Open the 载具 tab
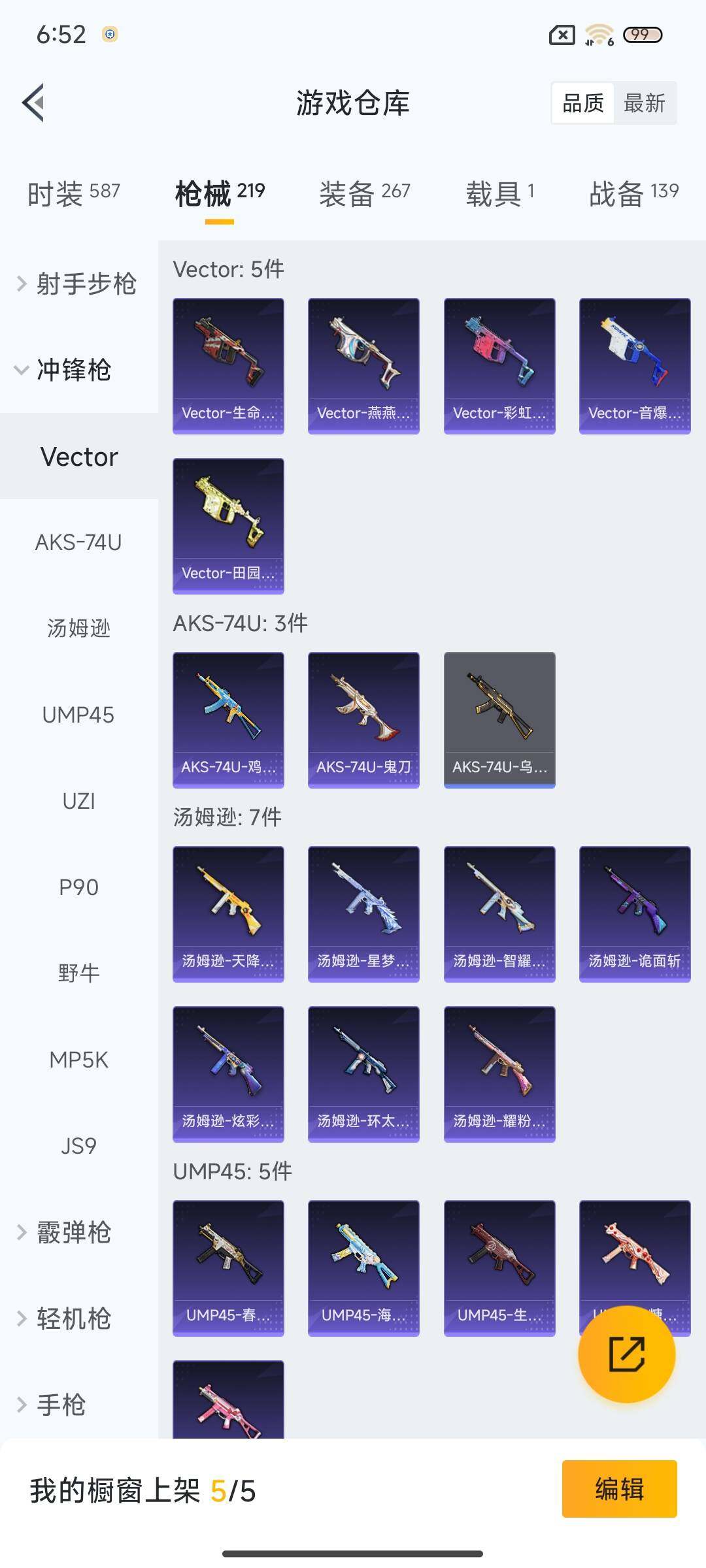Screen dimensions: 706x1568 499,193
